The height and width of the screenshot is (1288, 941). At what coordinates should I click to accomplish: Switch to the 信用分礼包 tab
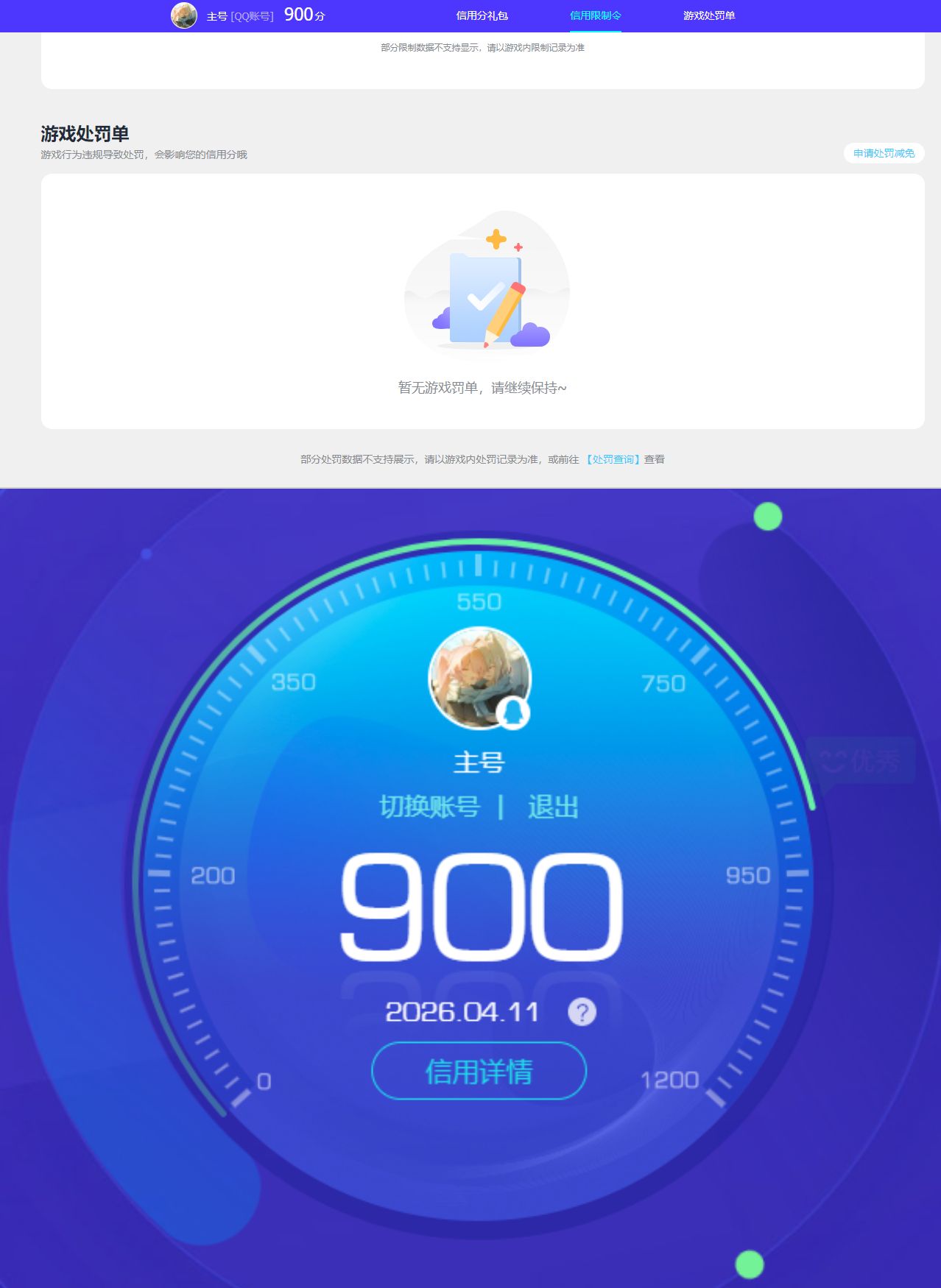coord(482,15)
